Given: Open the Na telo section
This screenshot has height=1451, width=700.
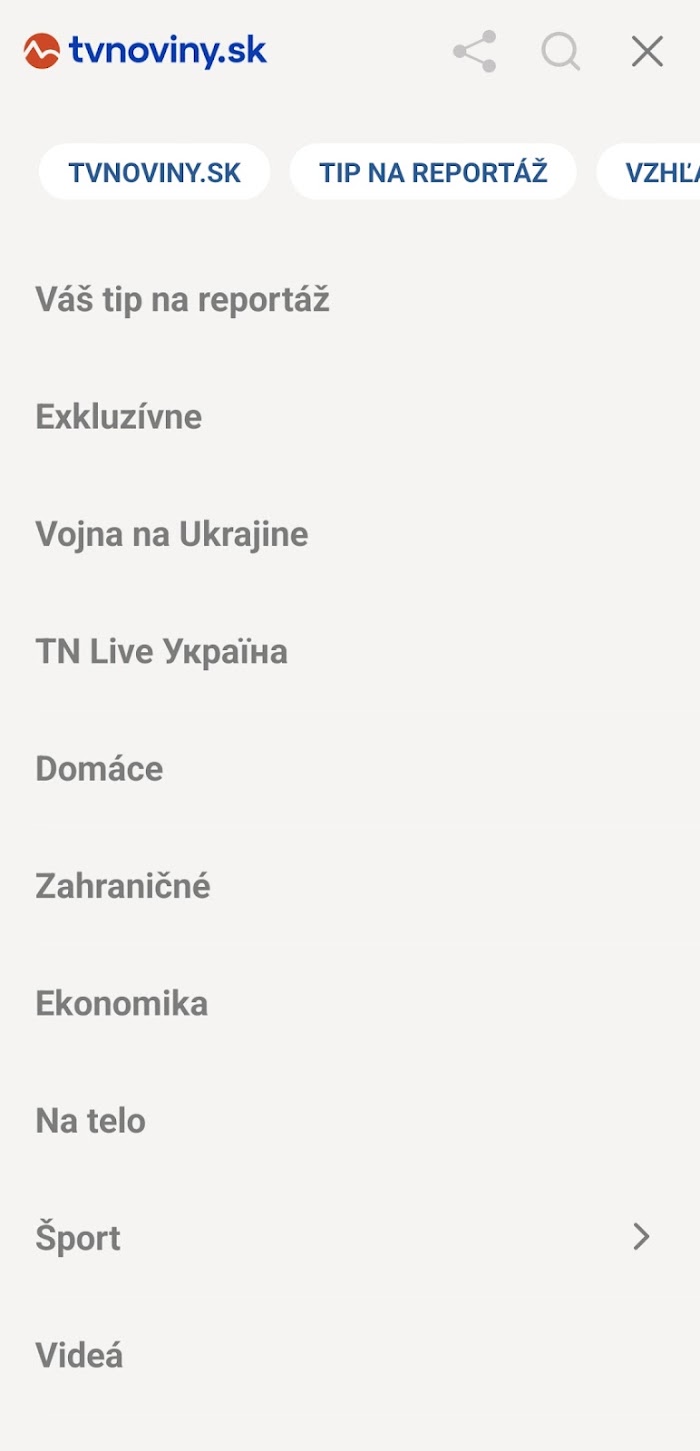Looking at the screenshot, I should point(91,1121).
